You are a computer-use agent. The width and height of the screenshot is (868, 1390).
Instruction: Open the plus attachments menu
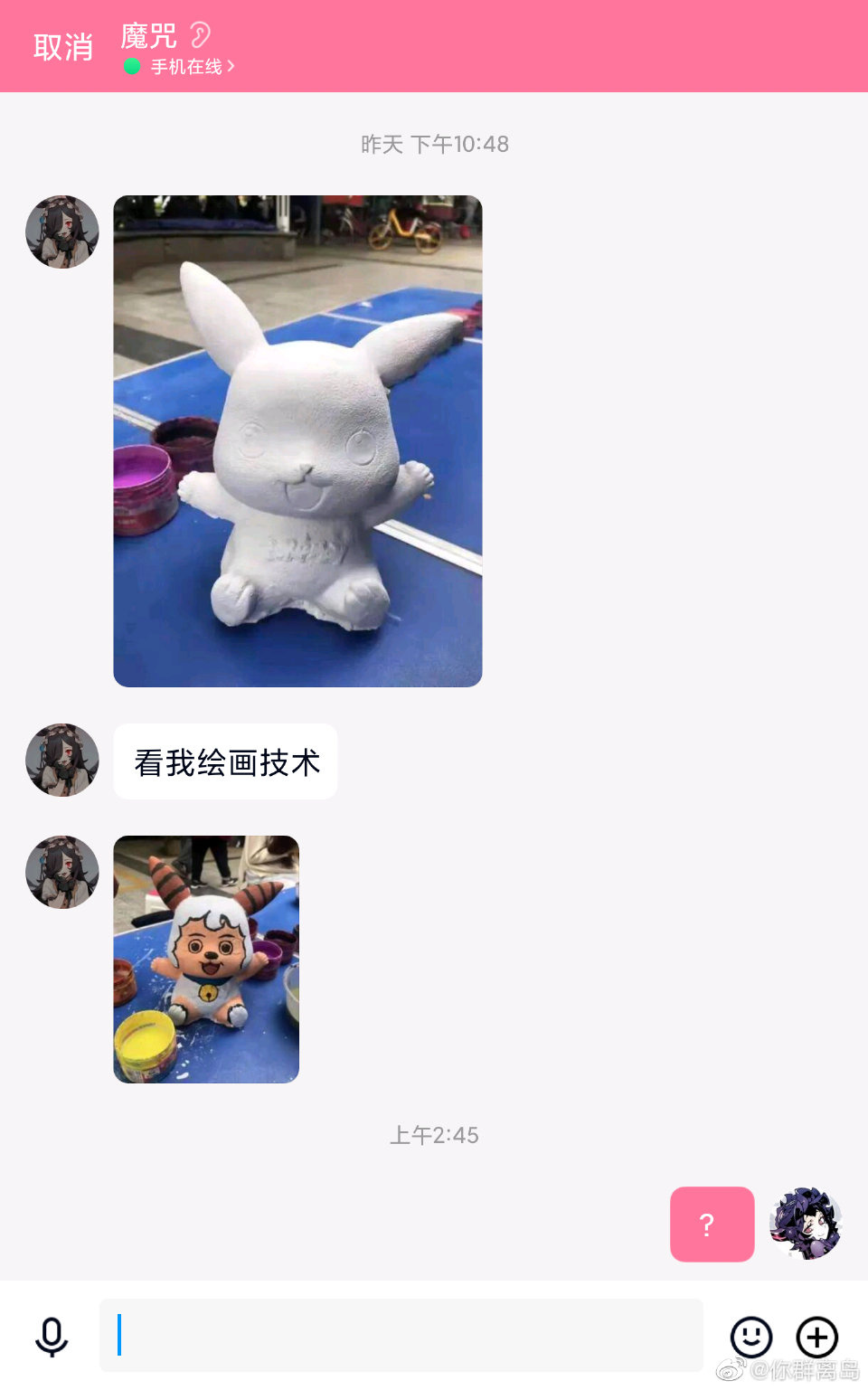point(816,1337)
